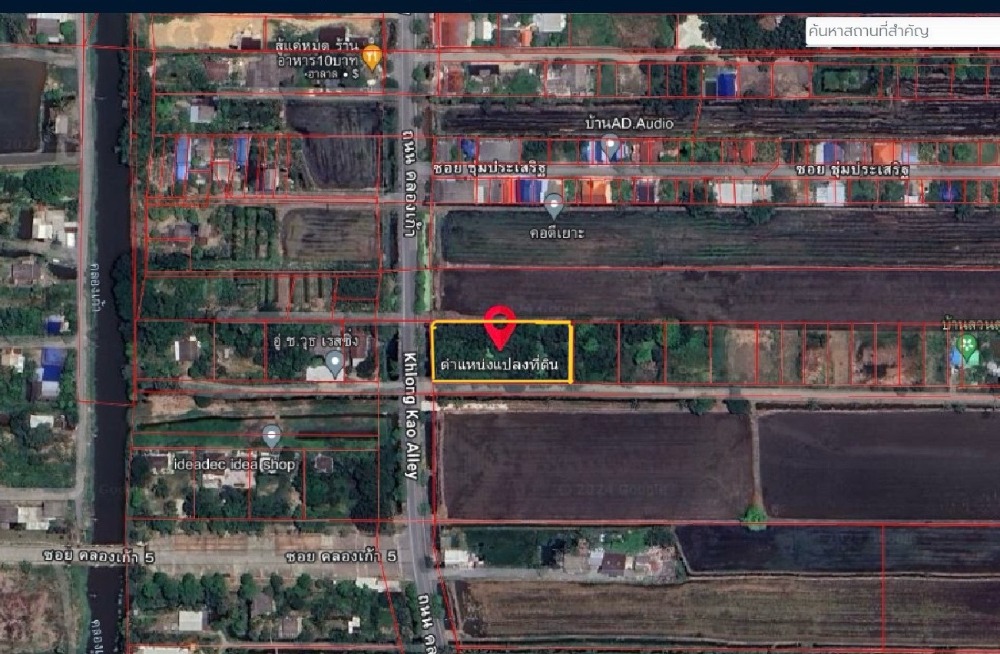Open the orange restaurant marker on map

372,57
